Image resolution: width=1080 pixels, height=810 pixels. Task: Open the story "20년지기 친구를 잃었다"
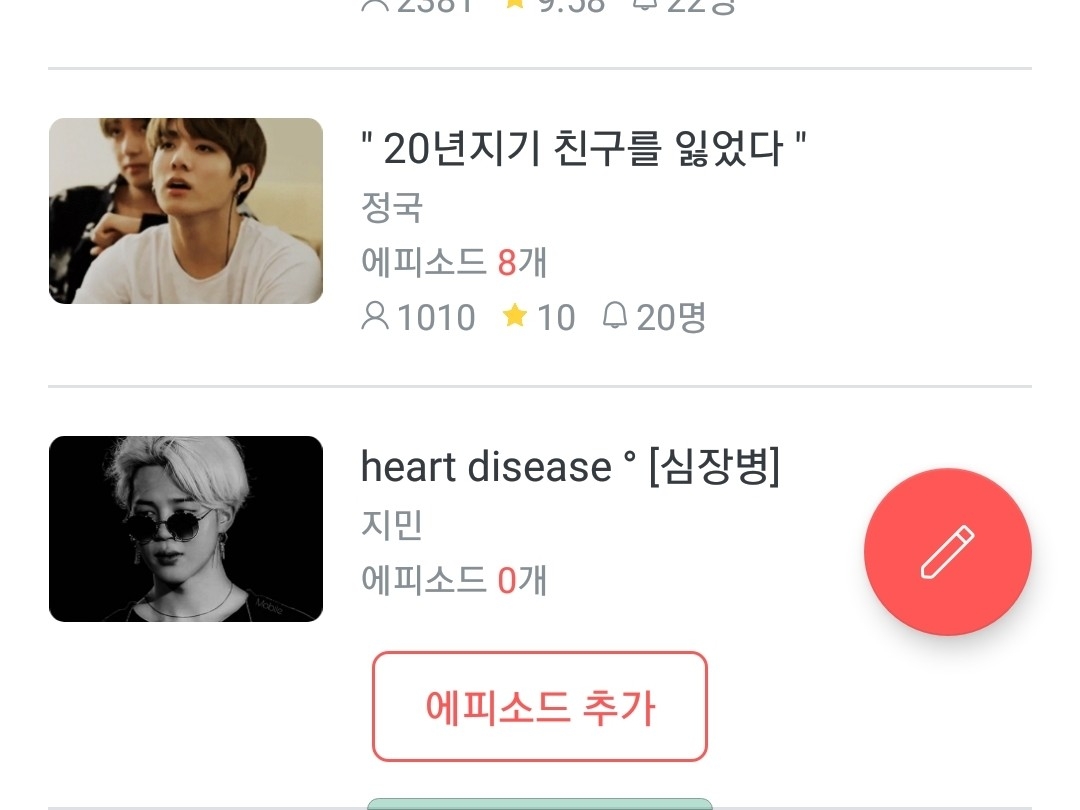tap(583, 150)
